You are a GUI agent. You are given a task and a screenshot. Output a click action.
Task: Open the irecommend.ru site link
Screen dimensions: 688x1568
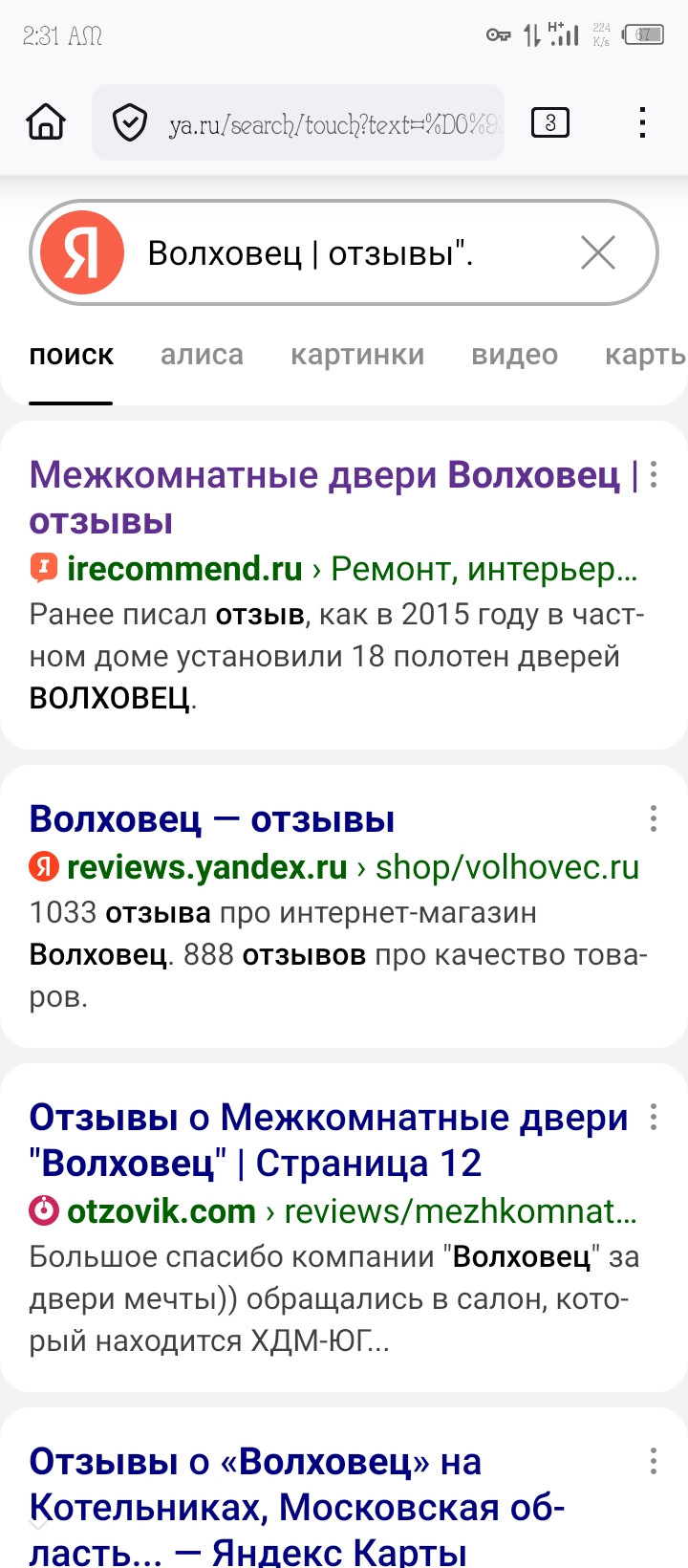pos(183,569)
